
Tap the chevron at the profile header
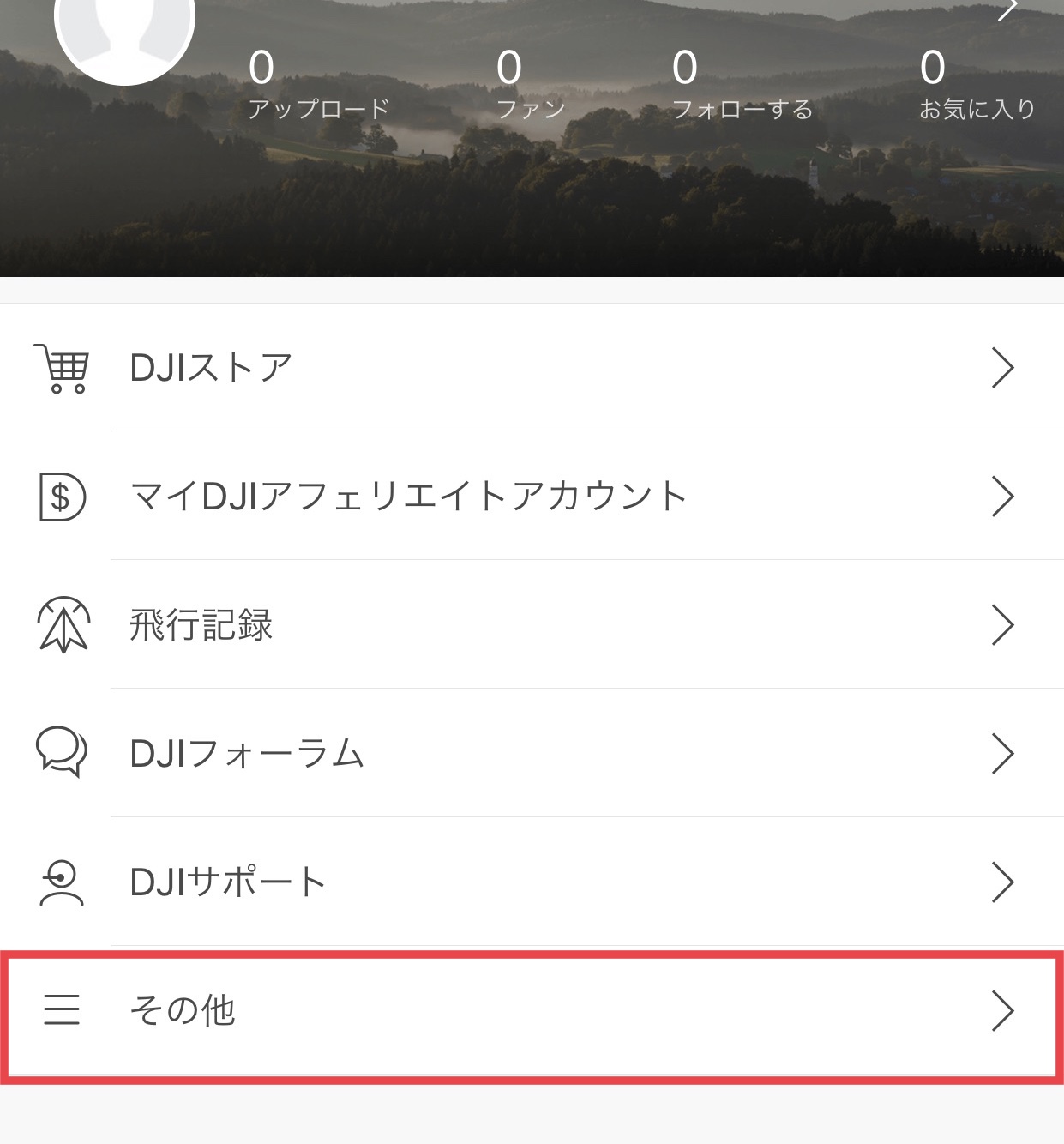click(x=1007, y=9)
